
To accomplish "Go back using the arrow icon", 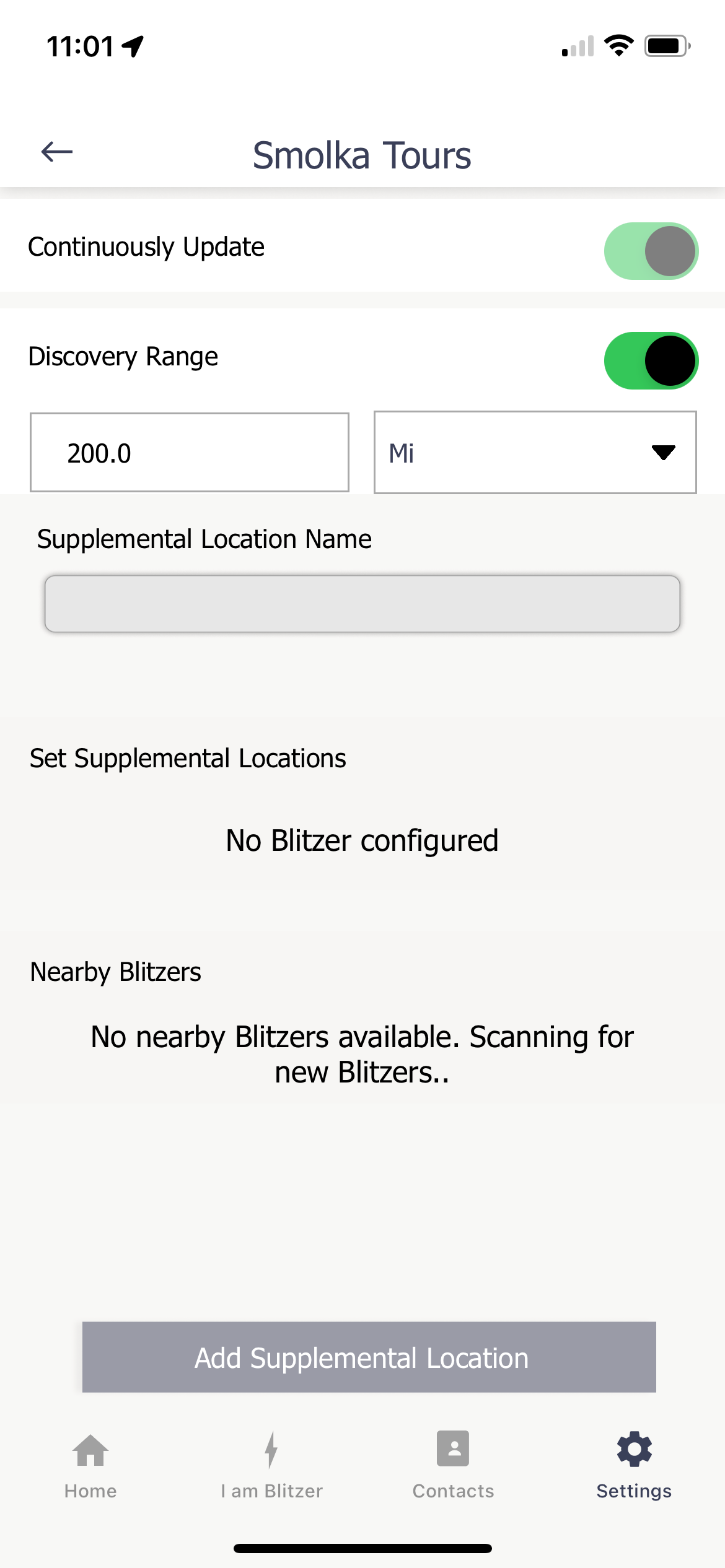I will [57, 152].
